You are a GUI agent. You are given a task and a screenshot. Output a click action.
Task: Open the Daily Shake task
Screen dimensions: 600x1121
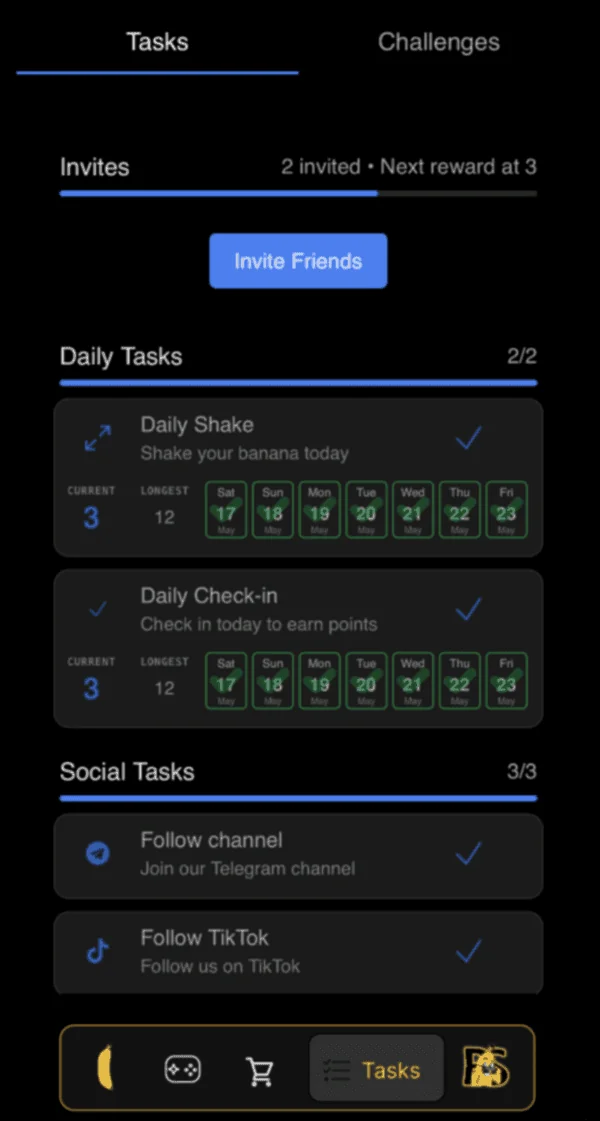click(298, 478)
